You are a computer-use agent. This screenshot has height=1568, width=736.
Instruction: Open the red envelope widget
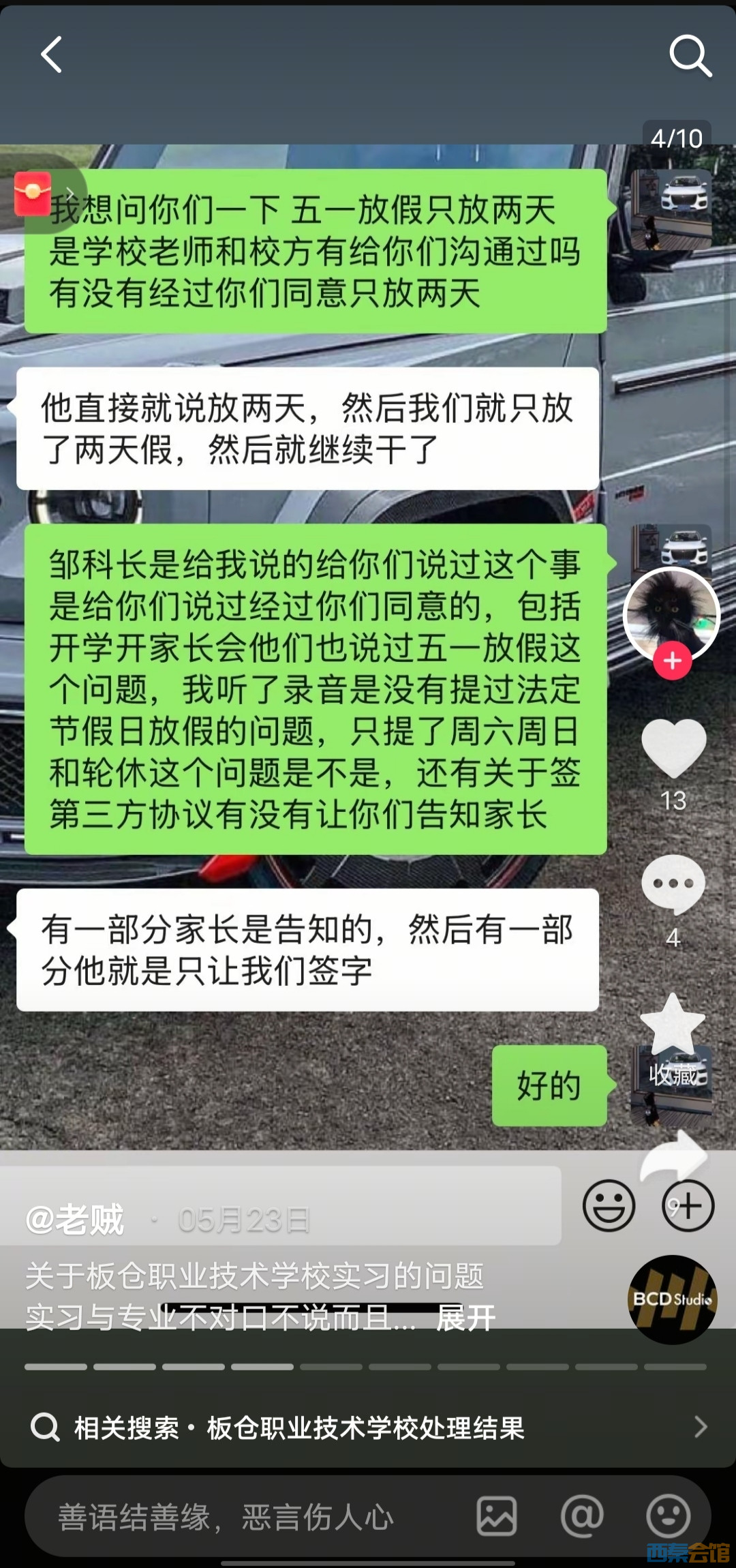(x=34, y=194)
